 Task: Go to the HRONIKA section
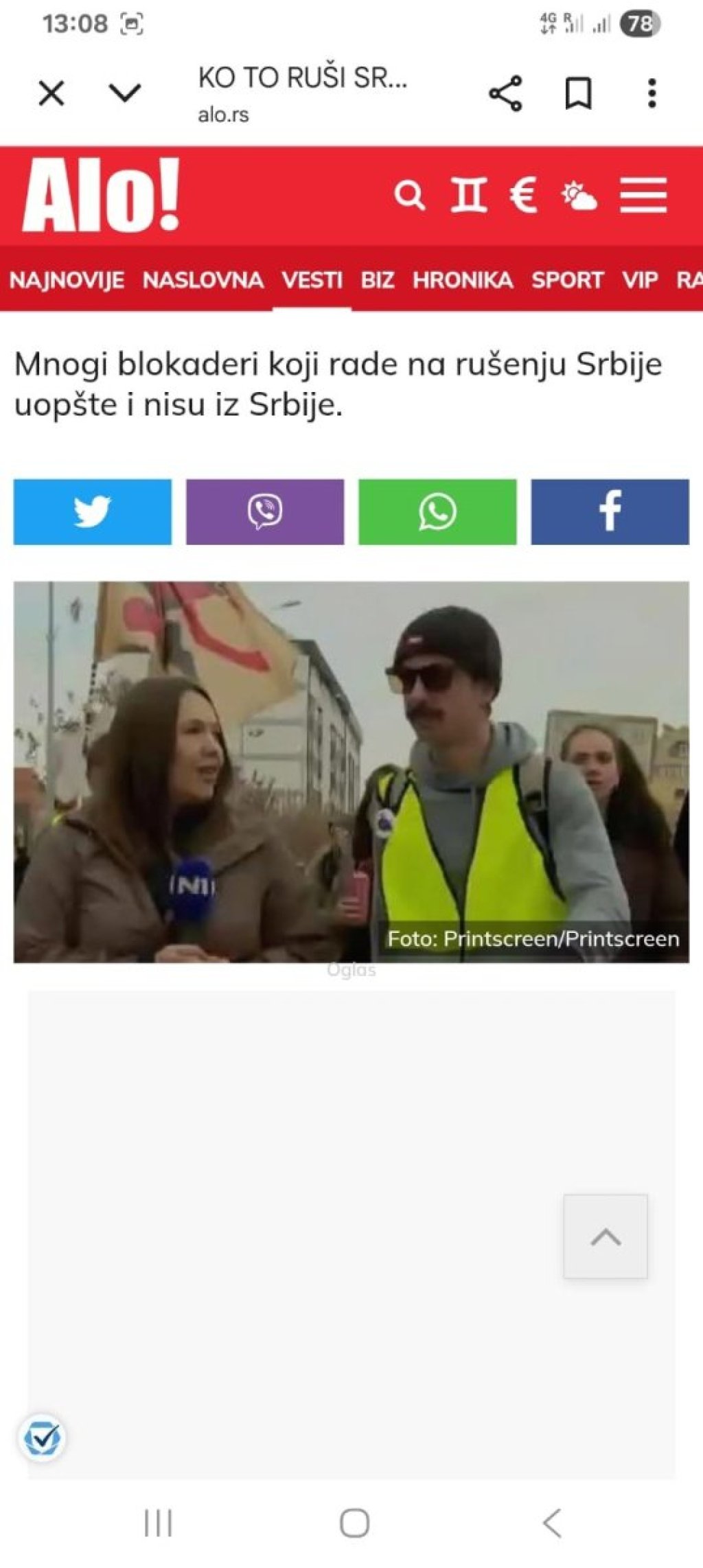(x=463, y=280)
